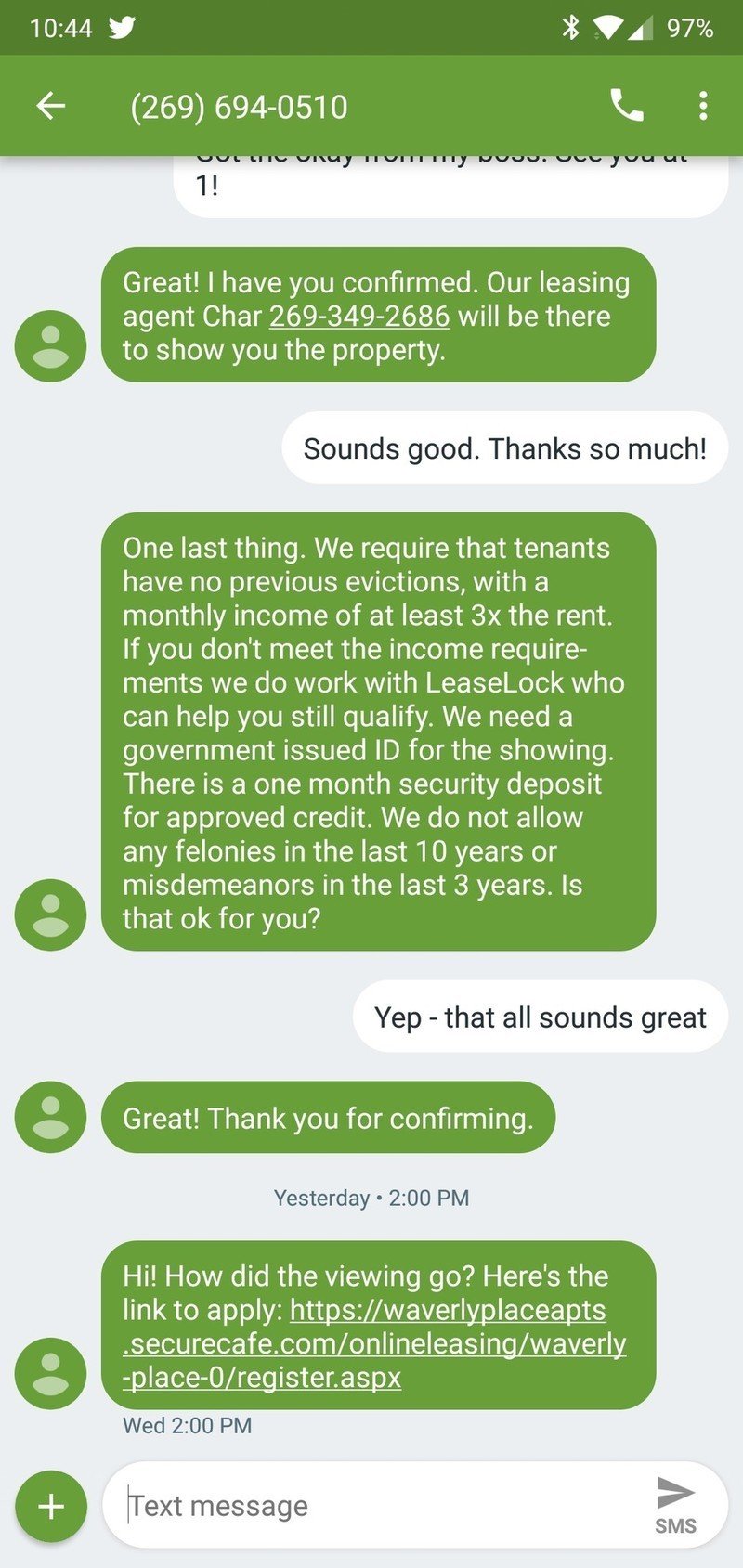Tap the phone number link 269-349-2686
Image resolution: width=743 pixels, height=1568 pixels.
click(359, 317)
